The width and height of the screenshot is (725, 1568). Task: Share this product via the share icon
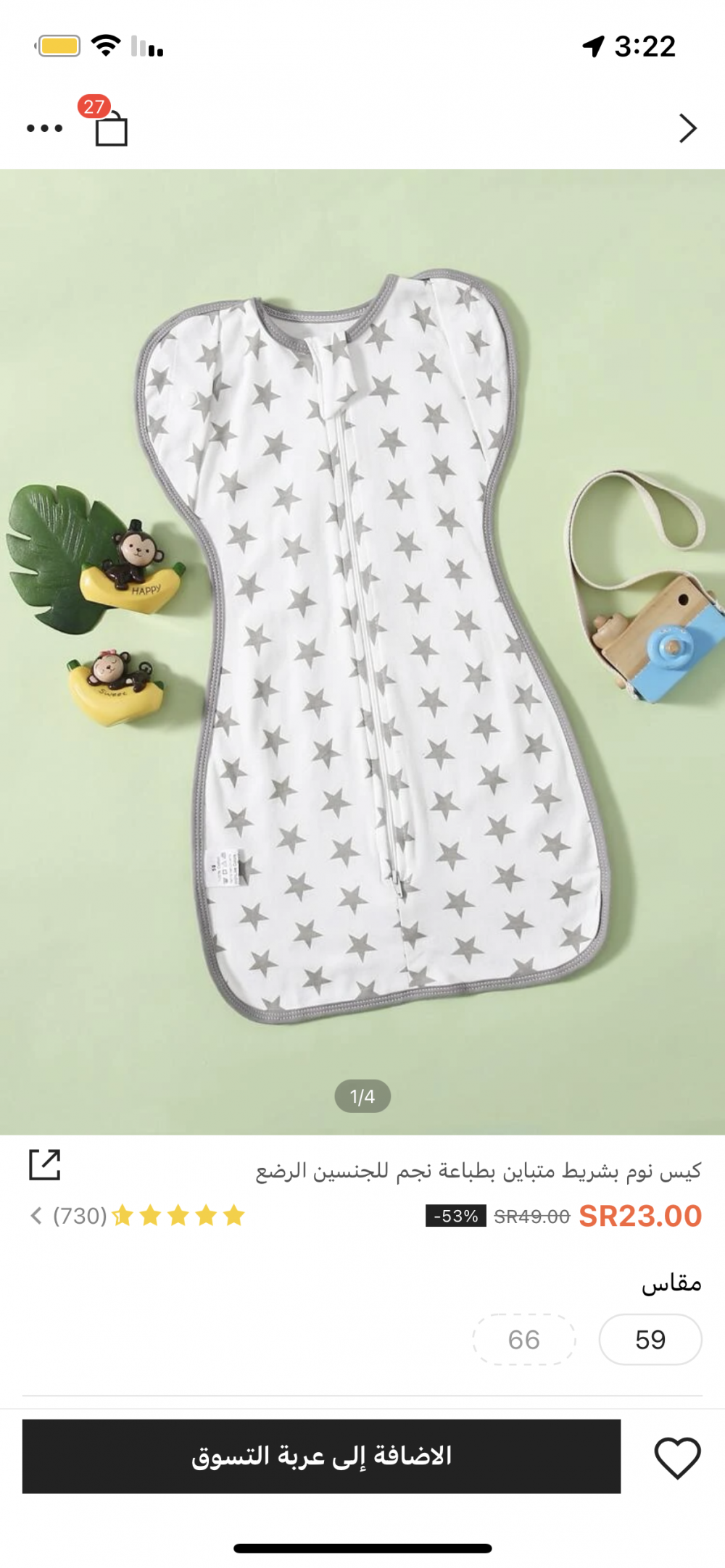(x=44, y=1164)
